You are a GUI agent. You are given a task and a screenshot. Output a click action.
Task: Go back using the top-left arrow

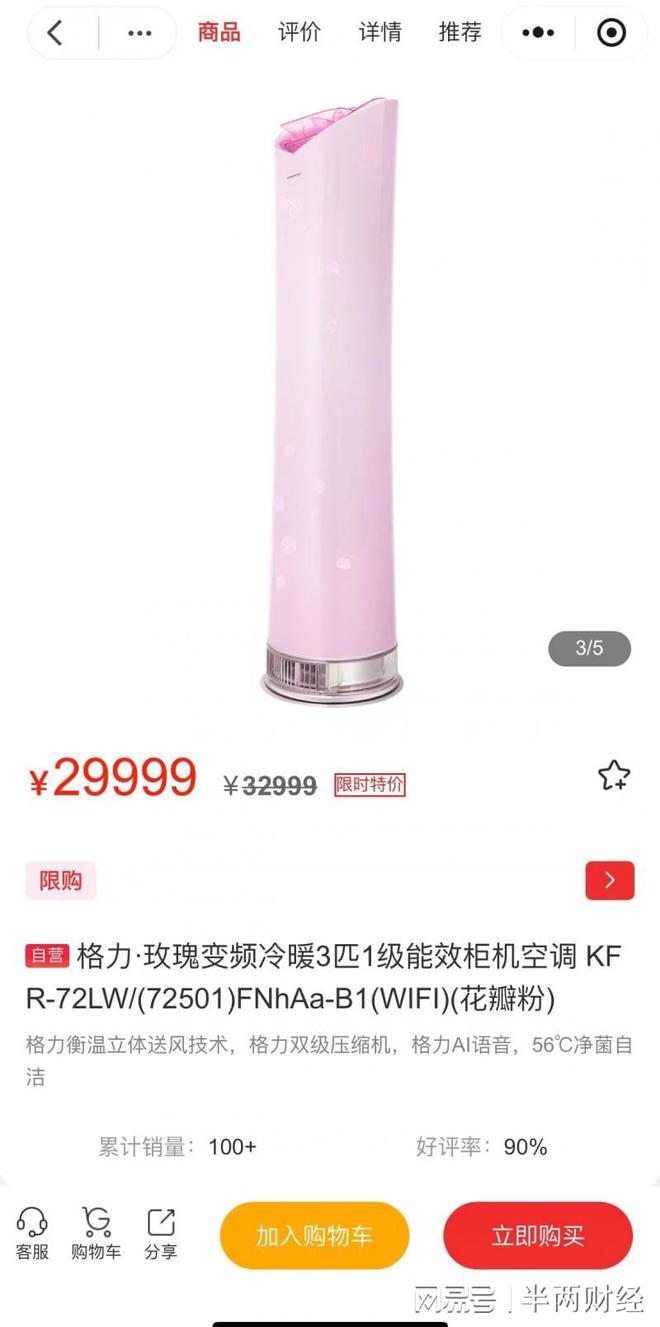(x=55, y=32)
